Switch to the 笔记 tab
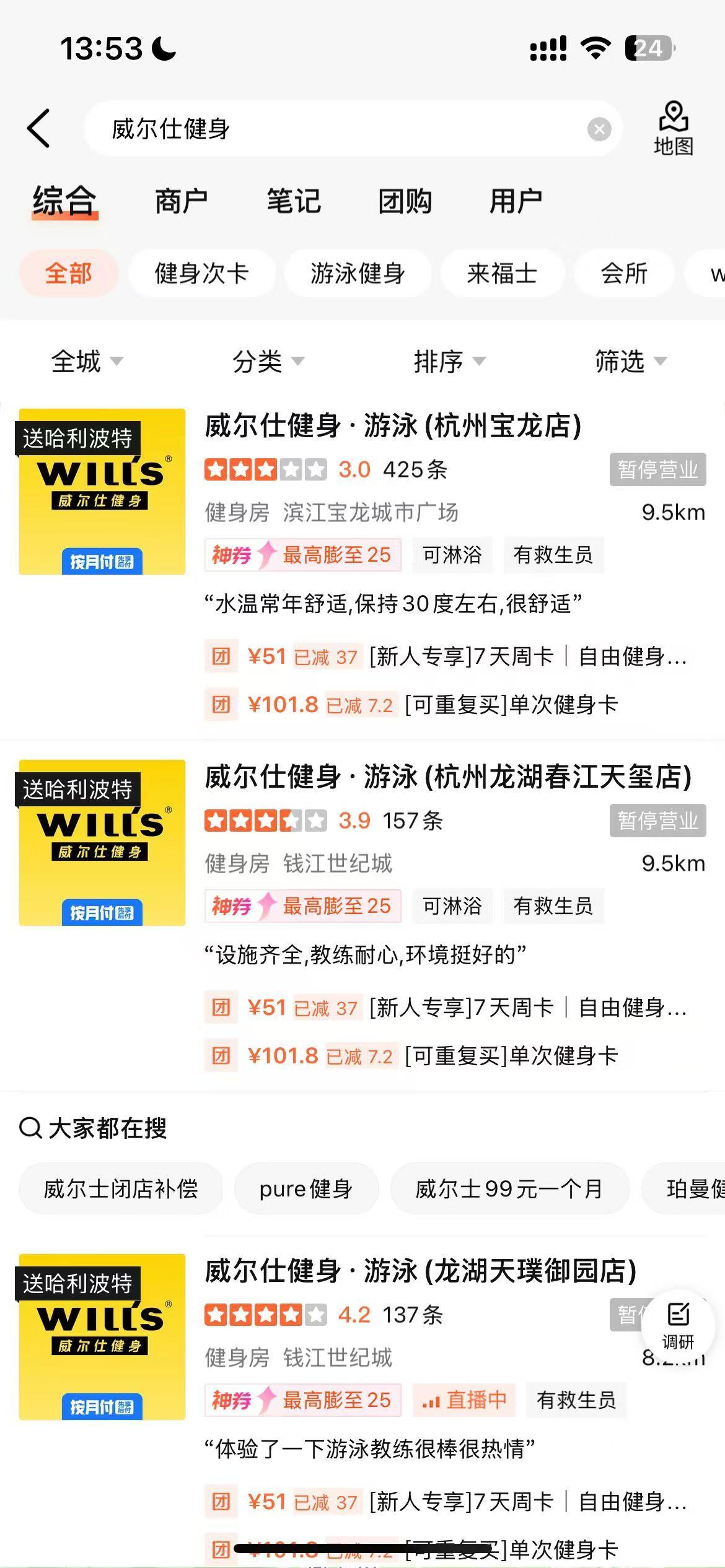This screenshot has height=1568, width=725. pyautogui.click(x=293, y=201)
